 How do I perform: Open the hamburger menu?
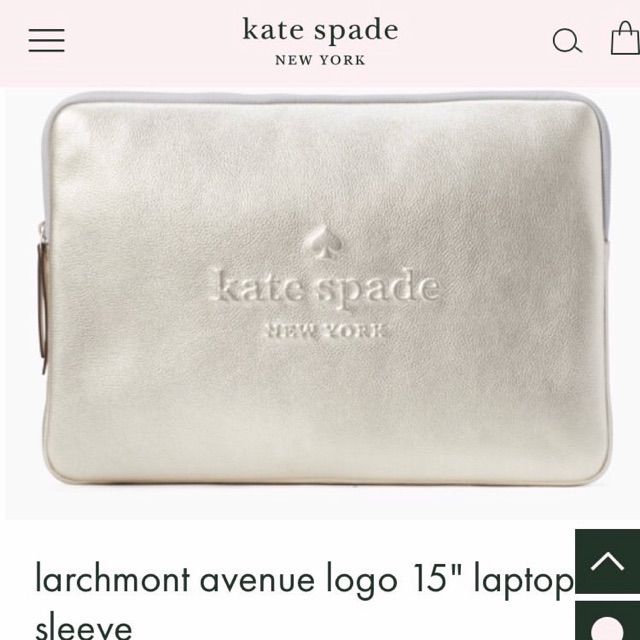tap(47, 40)
